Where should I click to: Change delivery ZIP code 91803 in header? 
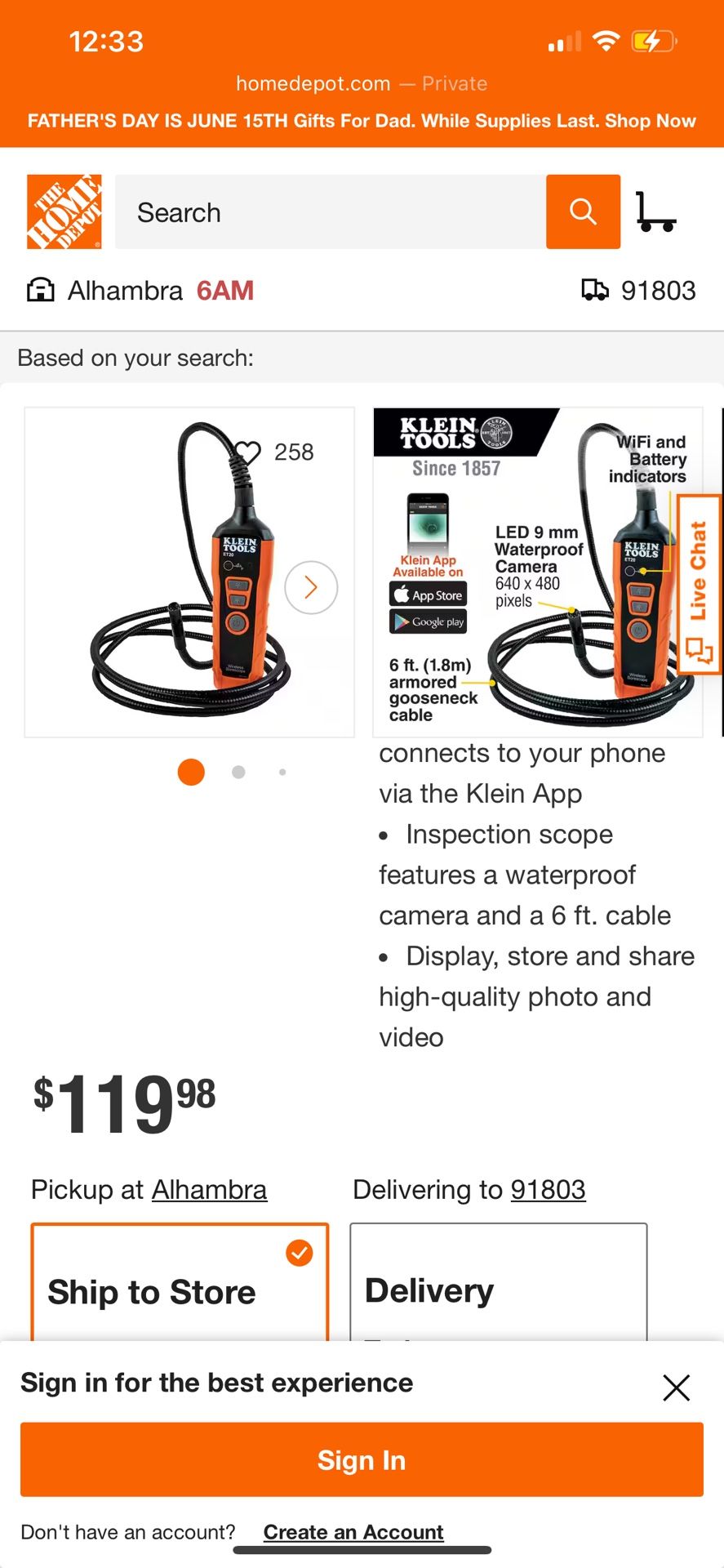(x=639, y=291)
